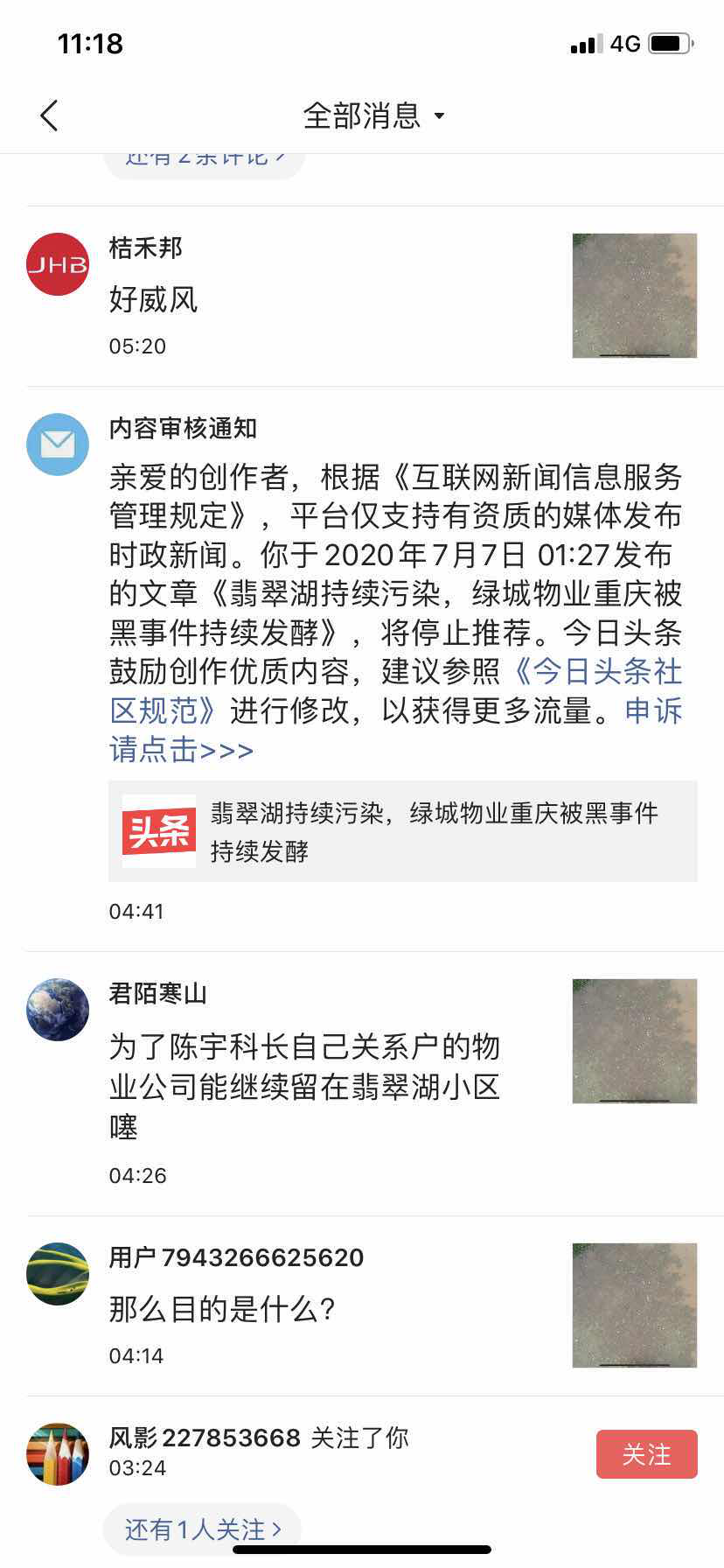This screenshot has width=724, height=1568.
Task: Open the post thumbnail beside 用户7943266625620's comment
Action: point(634,1305)
